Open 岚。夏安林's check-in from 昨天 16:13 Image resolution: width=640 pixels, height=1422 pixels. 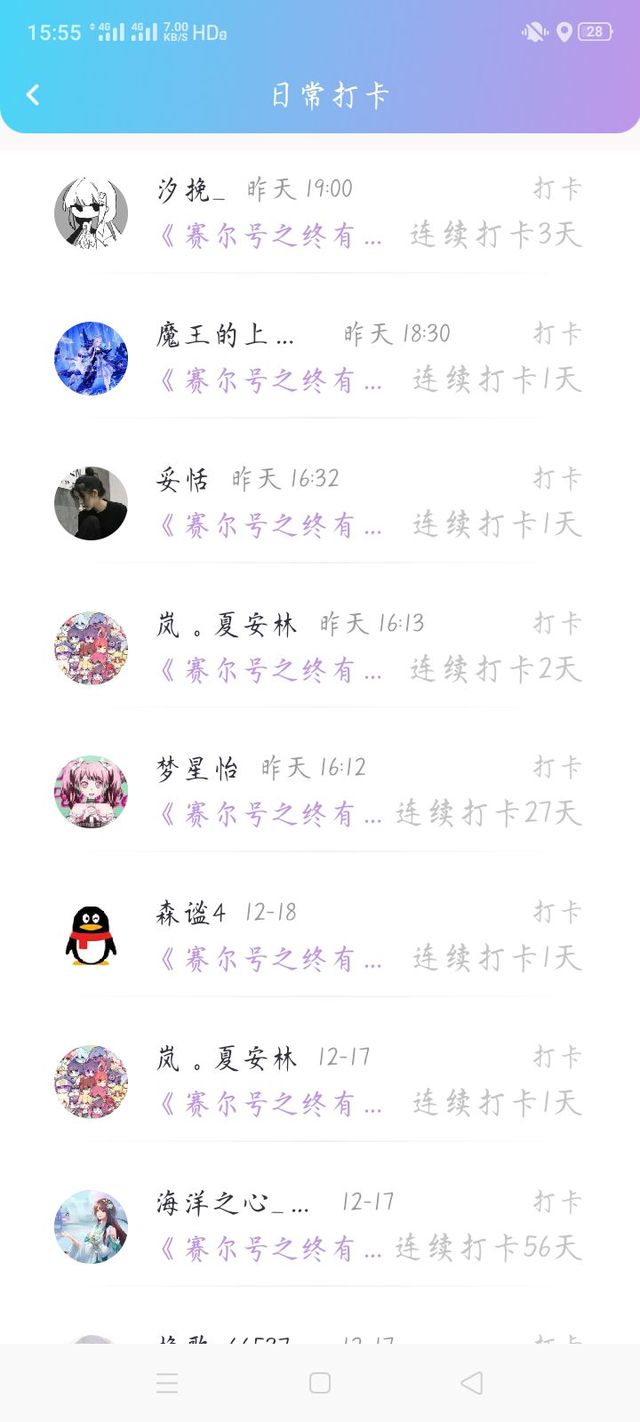coord(320,647)
